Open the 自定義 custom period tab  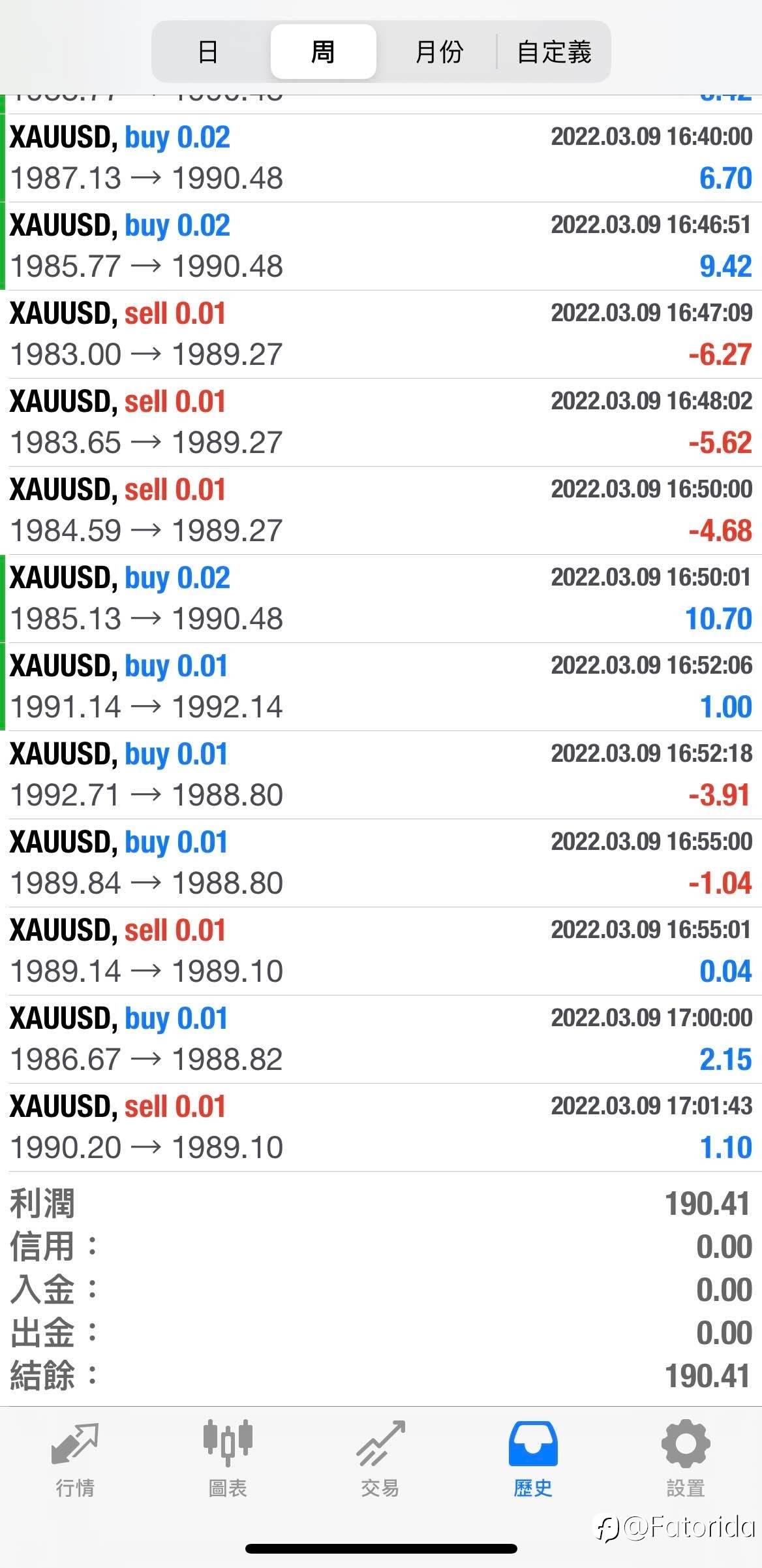(x=554, y=52)
